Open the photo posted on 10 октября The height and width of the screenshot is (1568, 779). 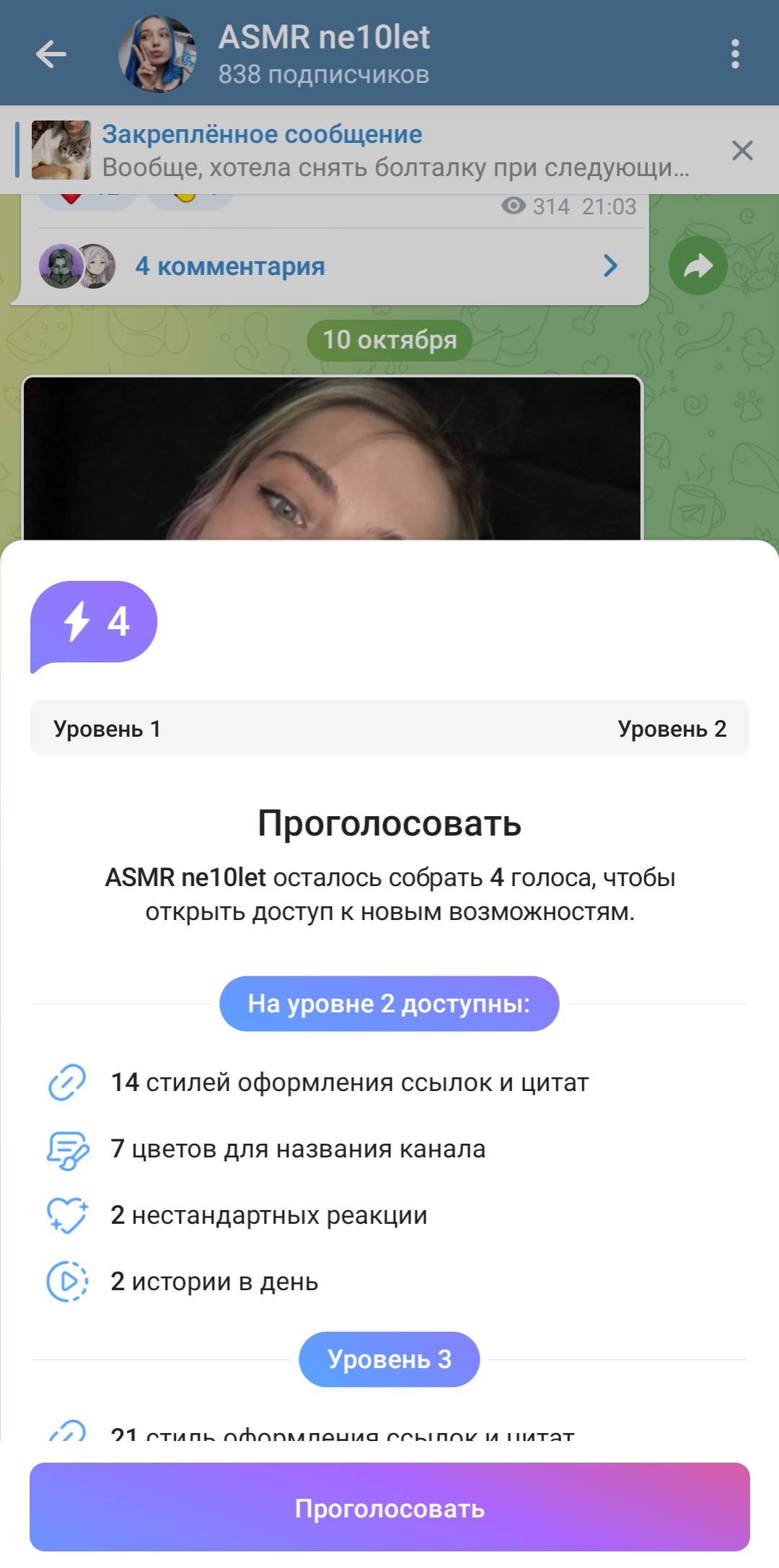[x=332, y=458]
